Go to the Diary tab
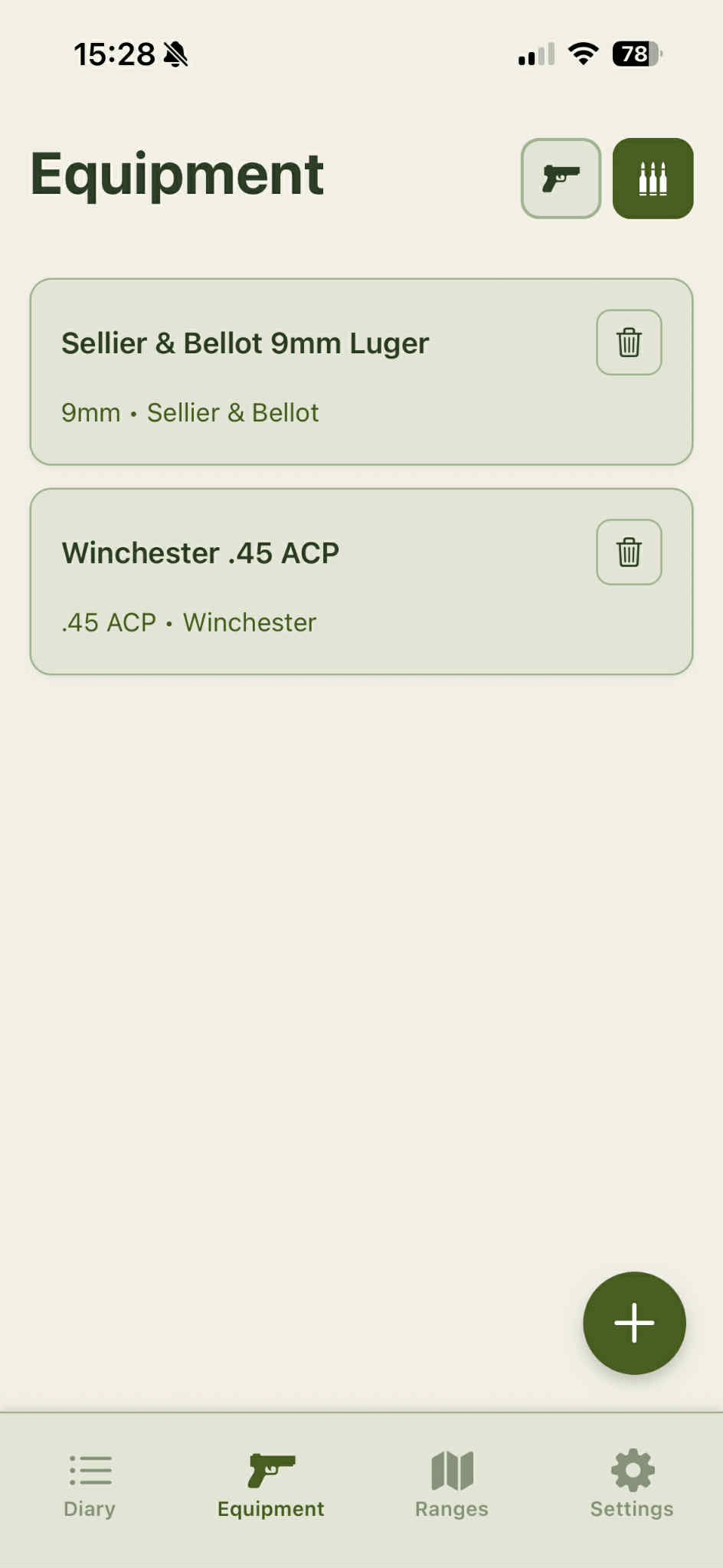 [90, 1484]
